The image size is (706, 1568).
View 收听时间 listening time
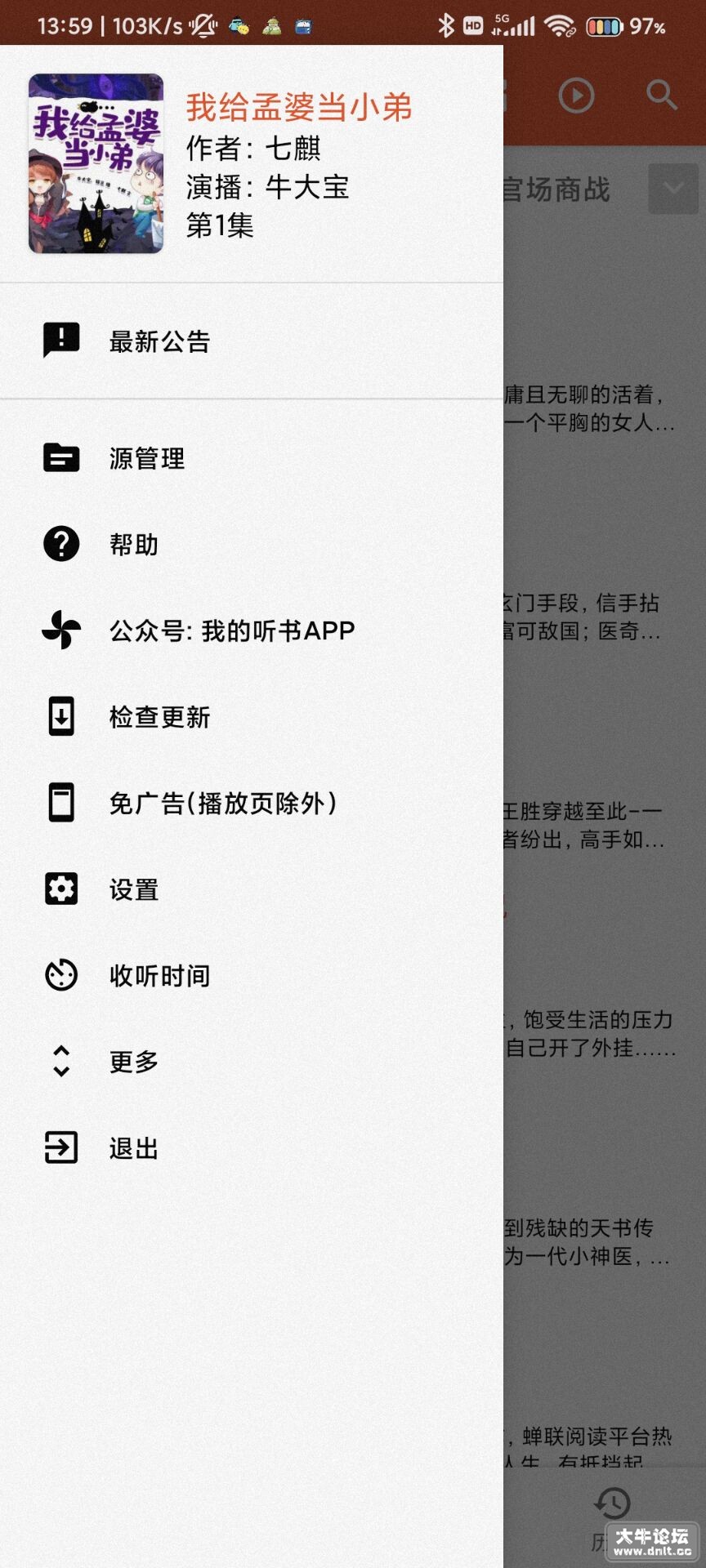click(x=252, y=975)
